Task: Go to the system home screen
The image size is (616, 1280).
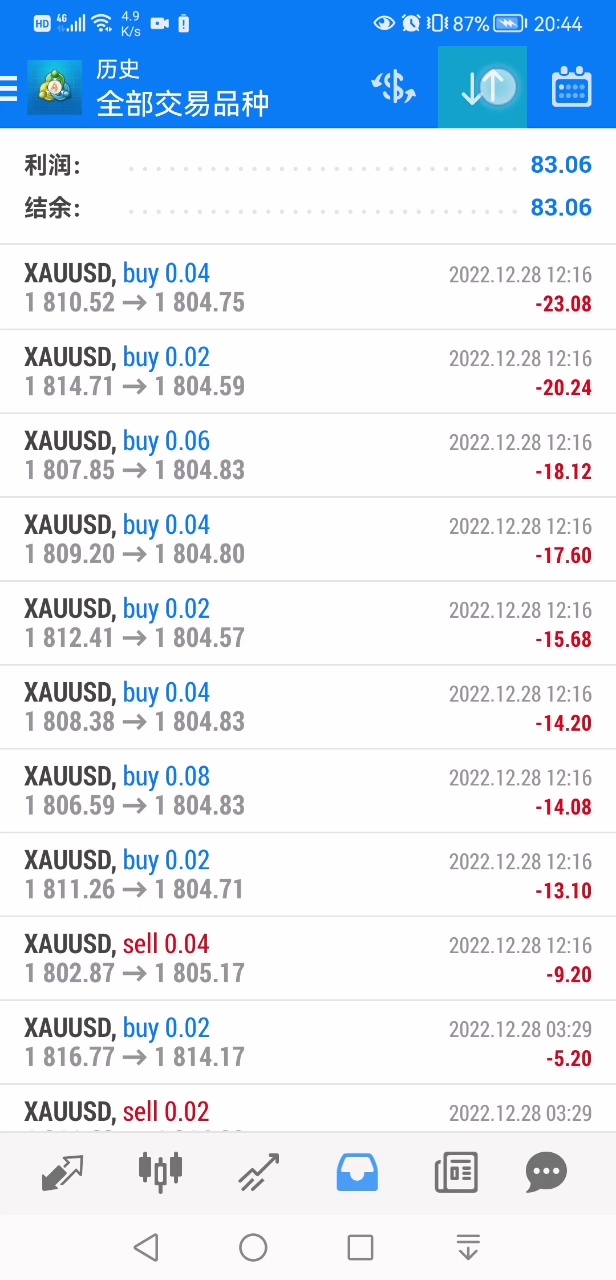Action: click(x=253, y=1247)
